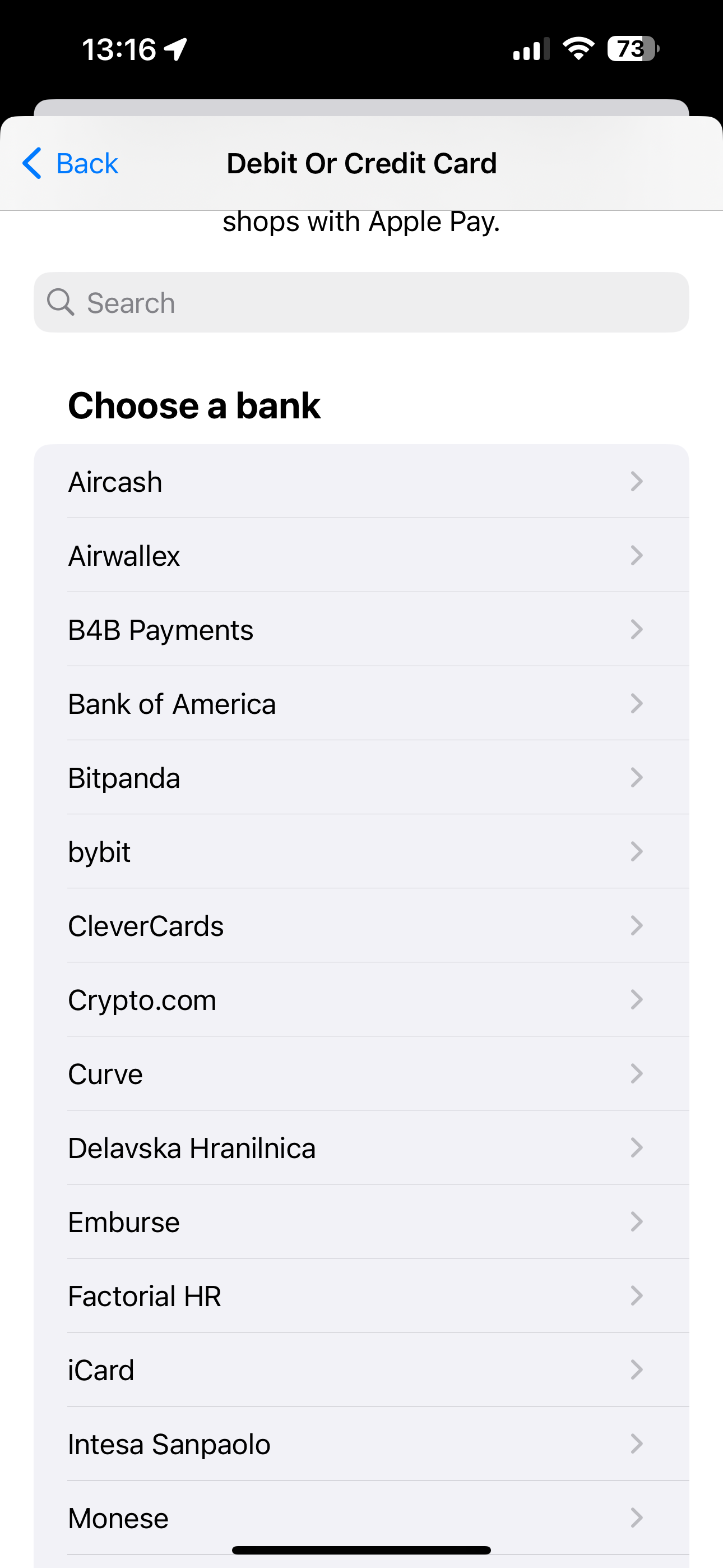
Task: Select Aircash from the bank list
Action: click(361, 482)
